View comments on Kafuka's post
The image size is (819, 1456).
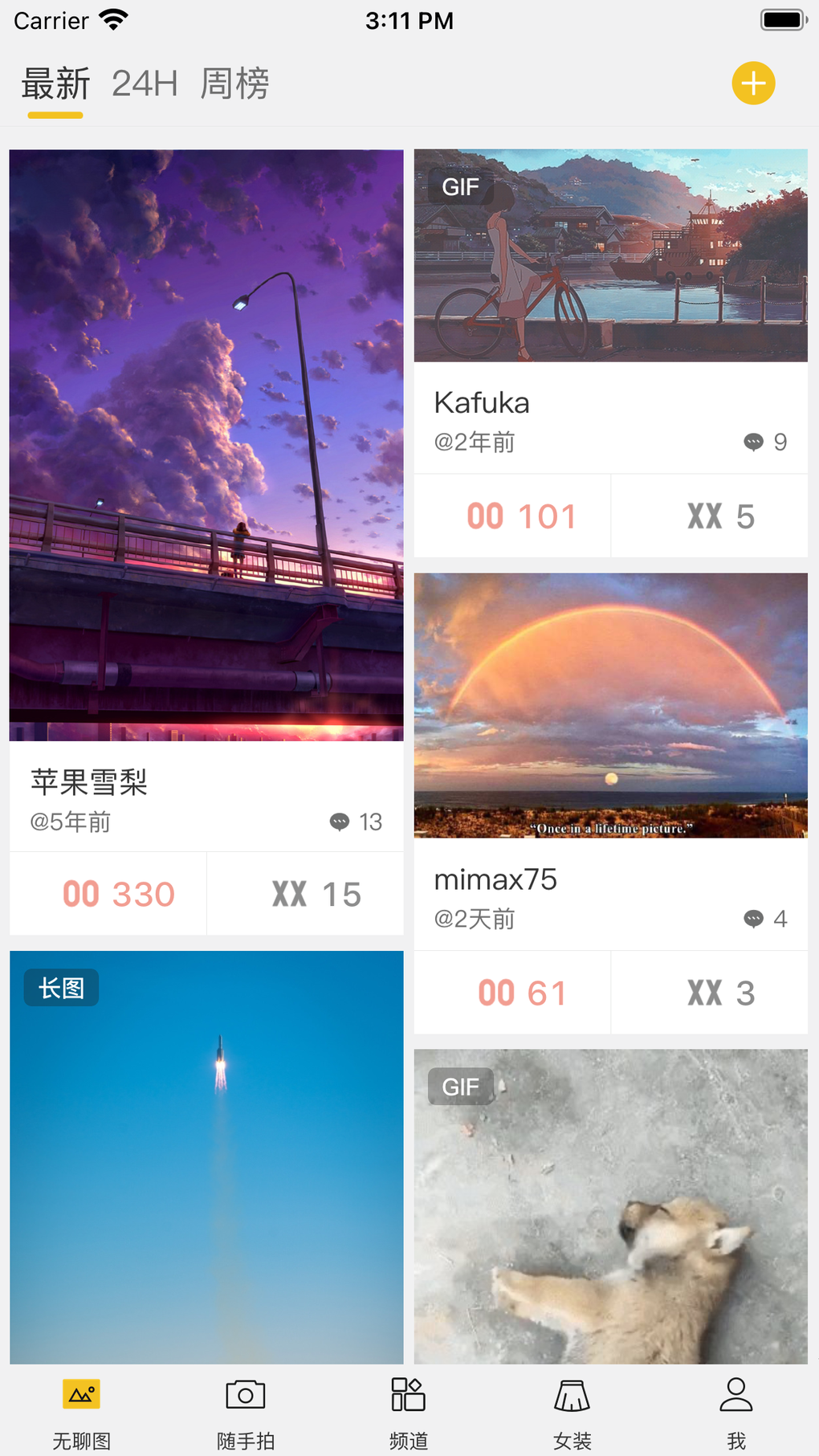pyautogui.click(x=765, y=442)
